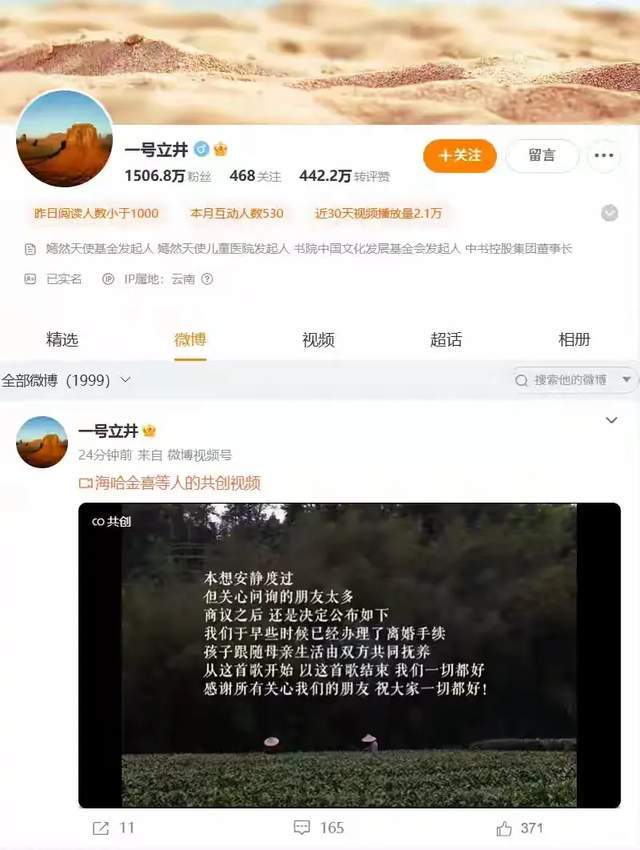View the 1506.8万 粉丝 followers list
Viewport: 640px width, 850px height.
point(167,176)
